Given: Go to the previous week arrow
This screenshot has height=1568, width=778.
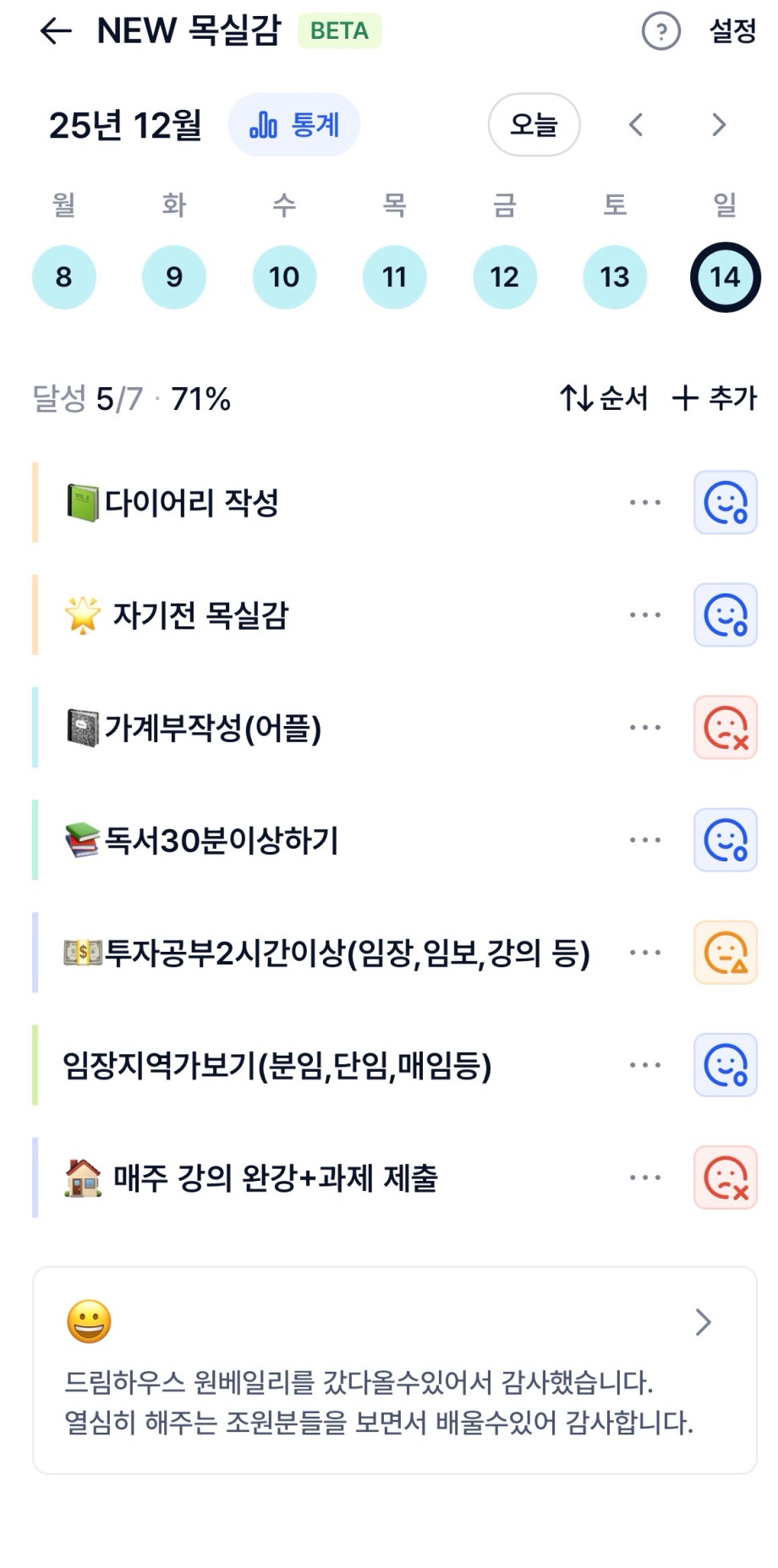Looking at the screenshot, I should pyautogui.click(x=636, y=125).
